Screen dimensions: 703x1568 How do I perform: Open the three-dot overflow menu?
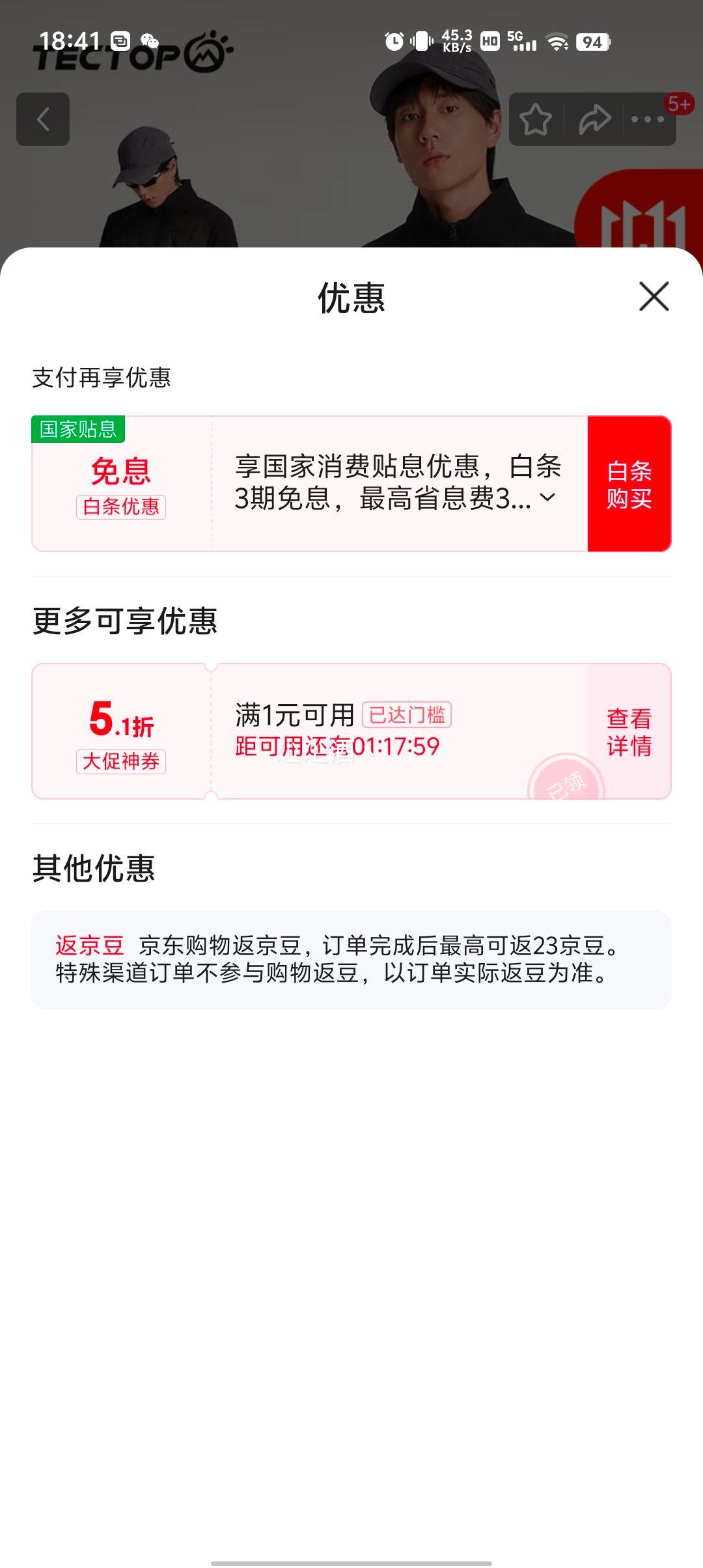(648, 120)
